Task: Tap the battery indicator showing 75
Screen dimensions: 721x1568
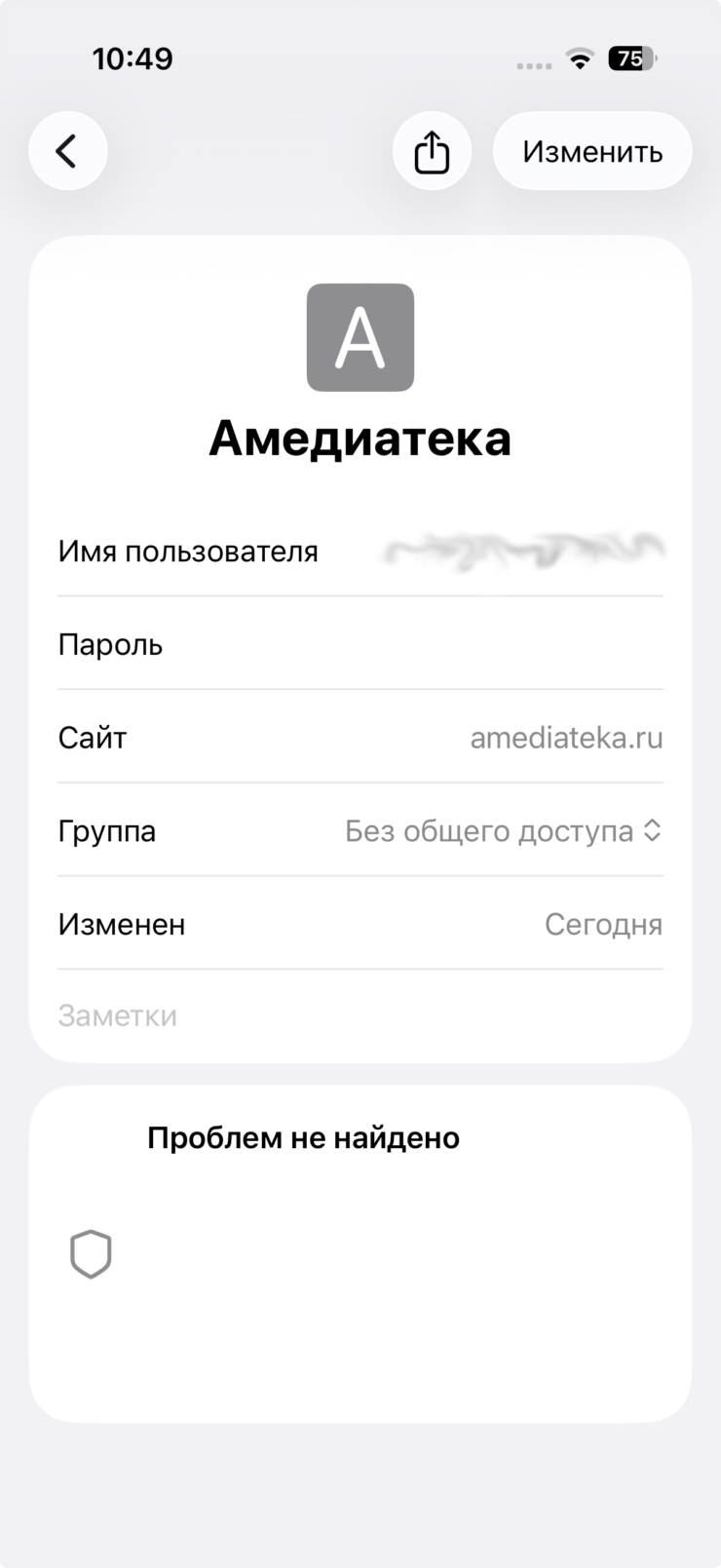Action: click(x=631, y=59)
